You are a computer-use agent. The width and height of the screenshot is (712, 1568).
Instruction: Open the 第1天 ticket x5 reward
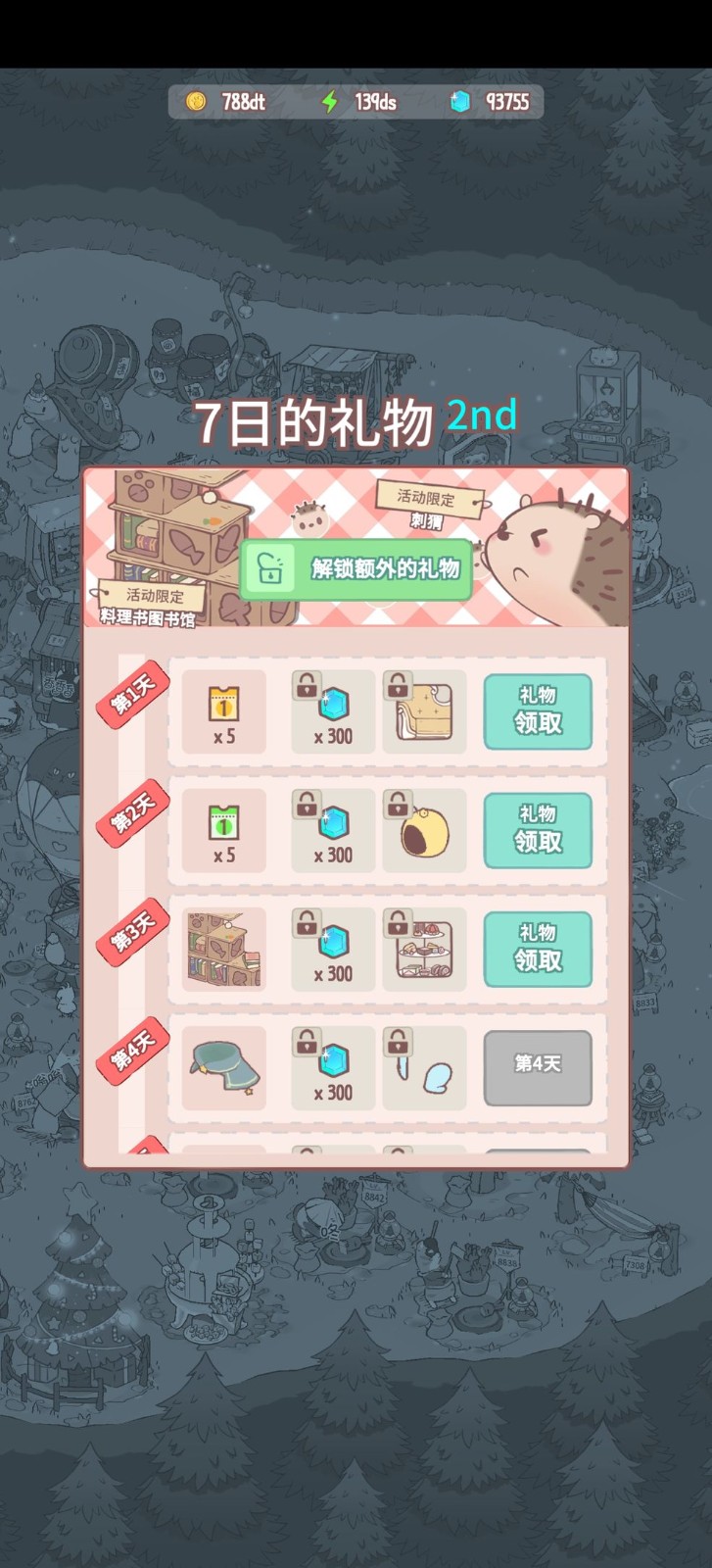point(224,712)
